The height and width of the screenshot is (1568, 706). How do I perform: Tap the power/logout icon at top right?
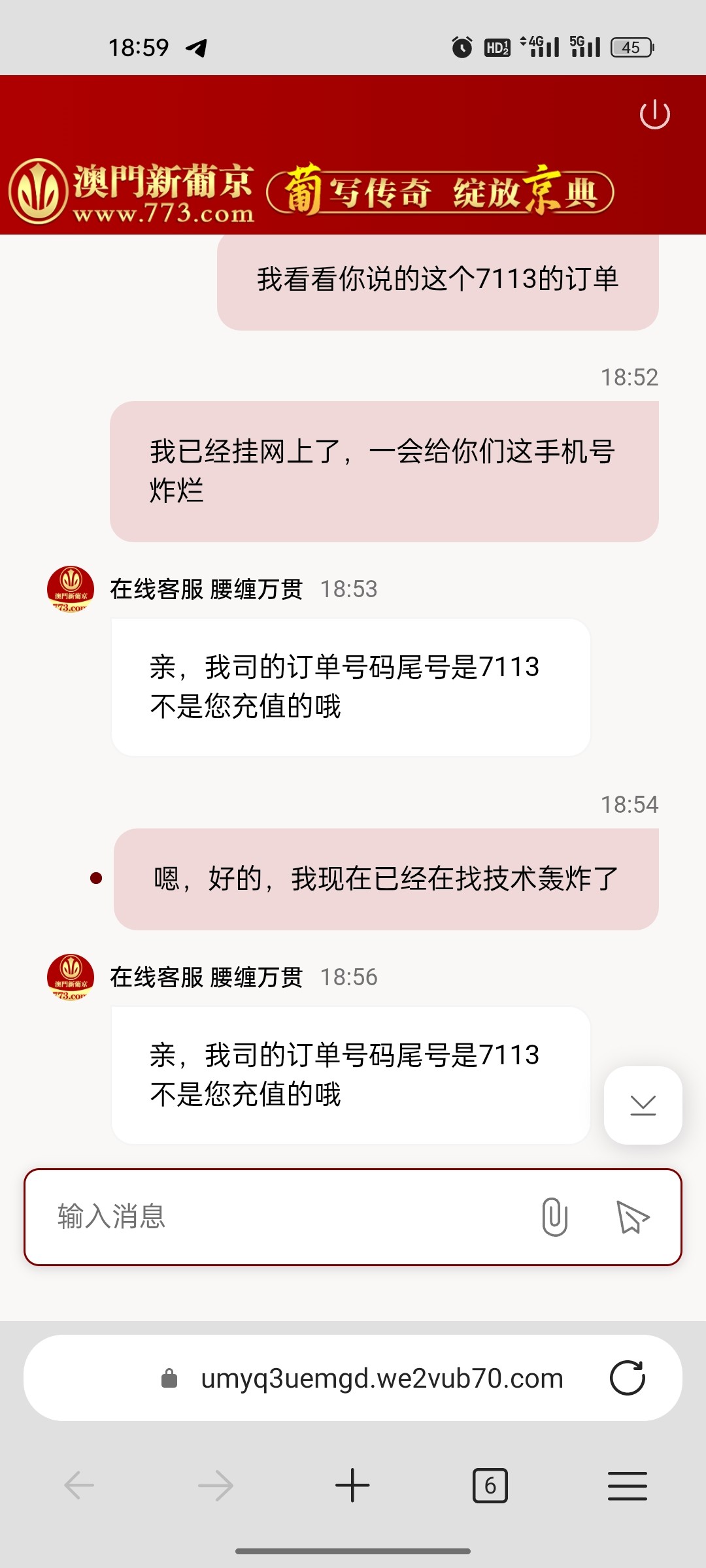(x=654, y=114)
